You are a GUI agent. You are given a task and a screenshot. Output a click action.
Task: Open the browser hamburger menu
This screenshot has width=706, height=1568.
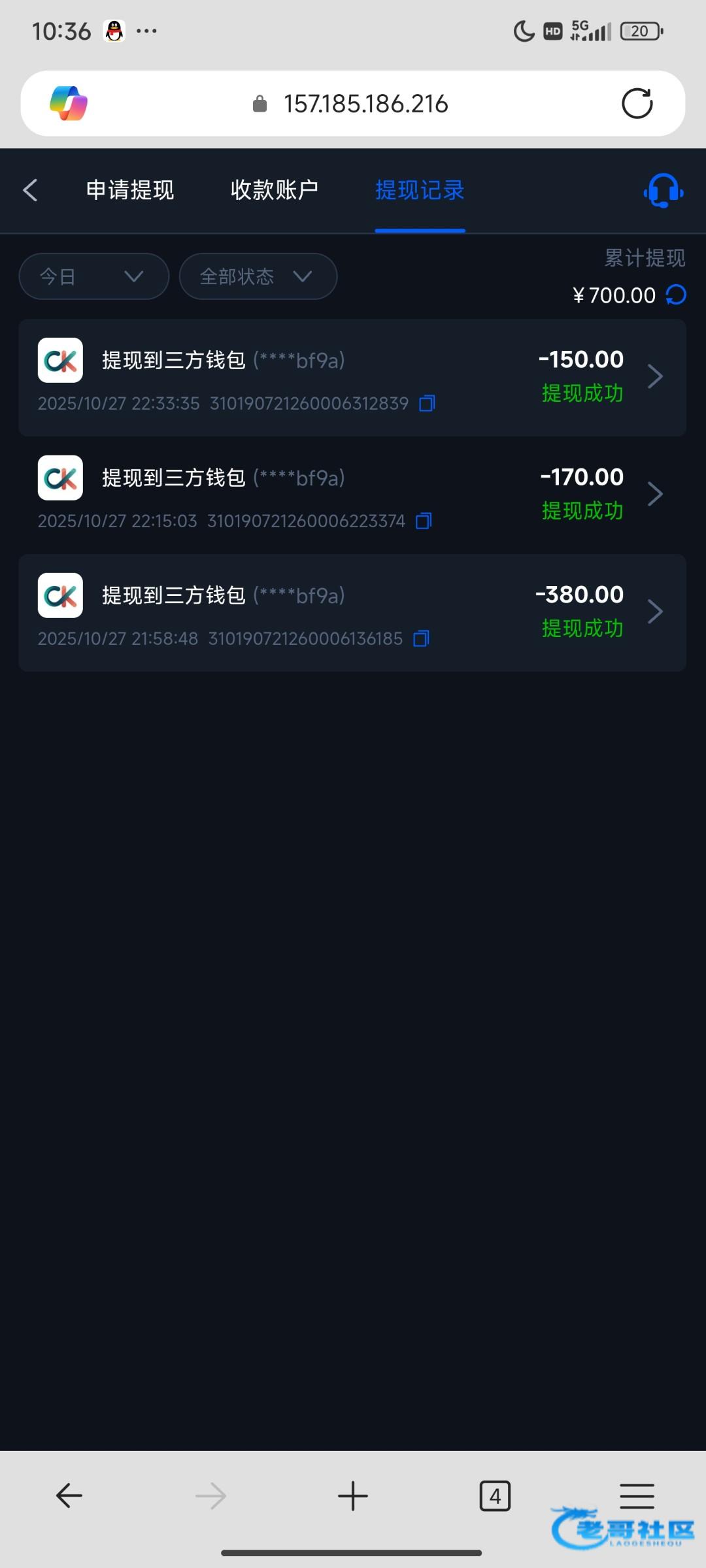tap(637, 1495)
